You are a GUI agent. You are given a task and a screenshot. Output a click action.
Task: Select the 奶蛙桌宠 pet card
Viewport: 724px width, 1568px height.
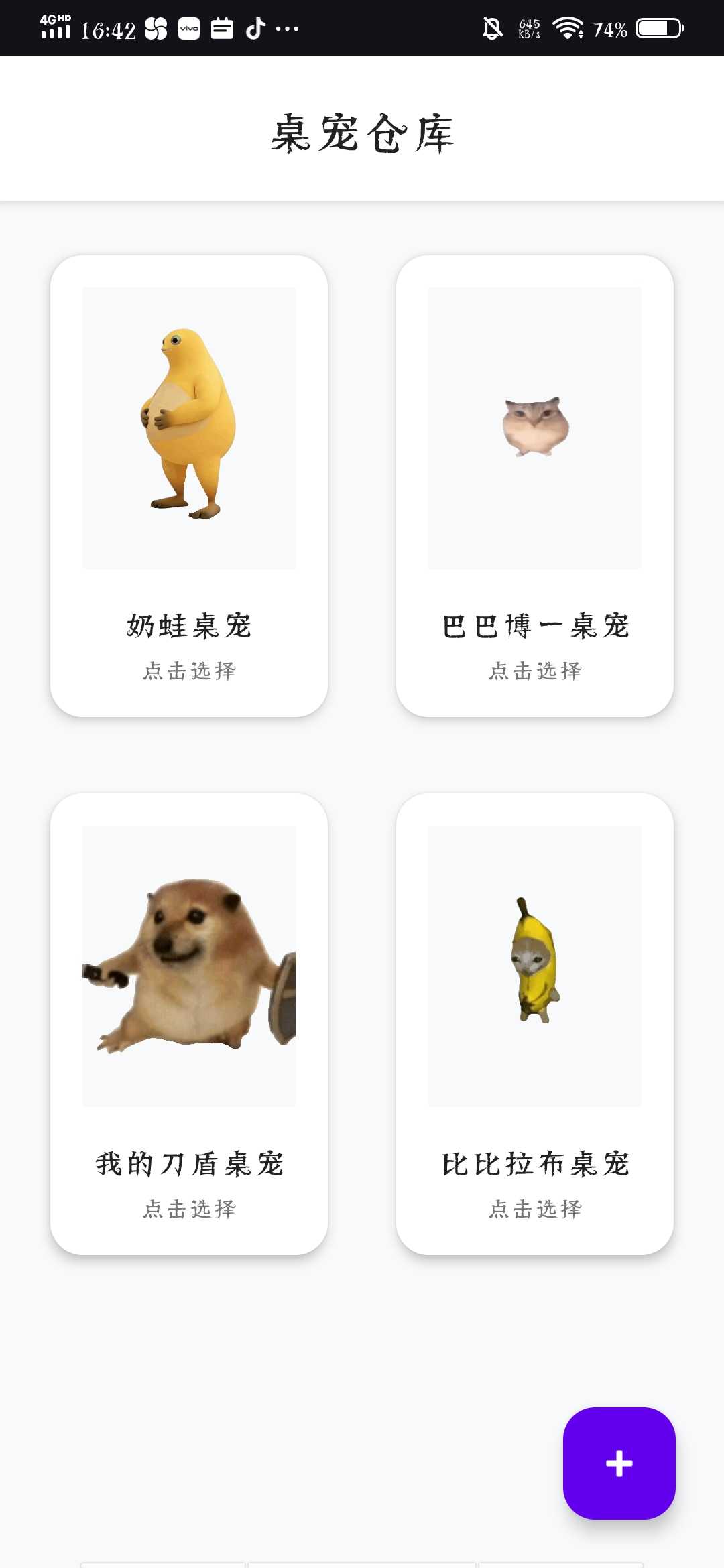tap(189, 486)
